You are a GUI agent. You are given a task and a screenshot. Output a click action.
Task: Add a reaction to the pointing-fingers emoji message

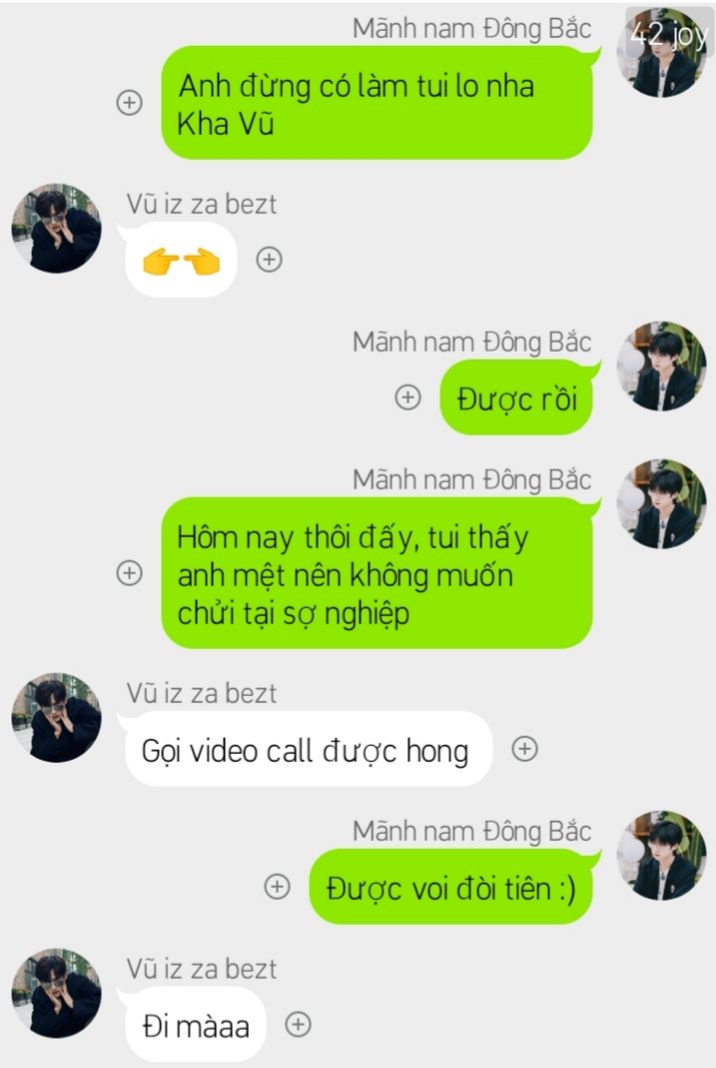(269, 260)
